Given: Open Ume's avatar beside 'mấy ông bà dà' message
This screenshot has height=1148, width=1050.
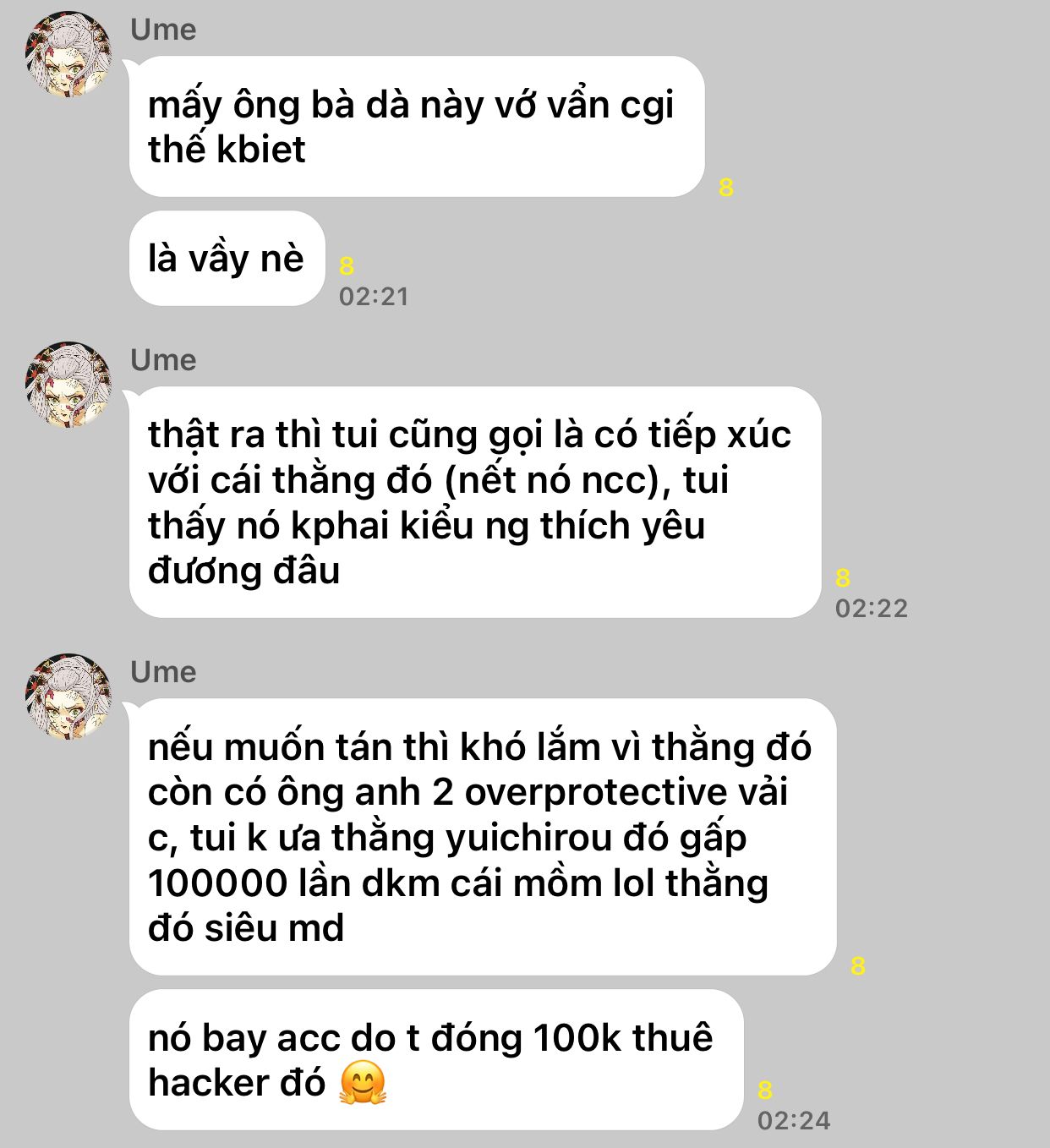Looking at the screenshot, I should coord(68,54).
